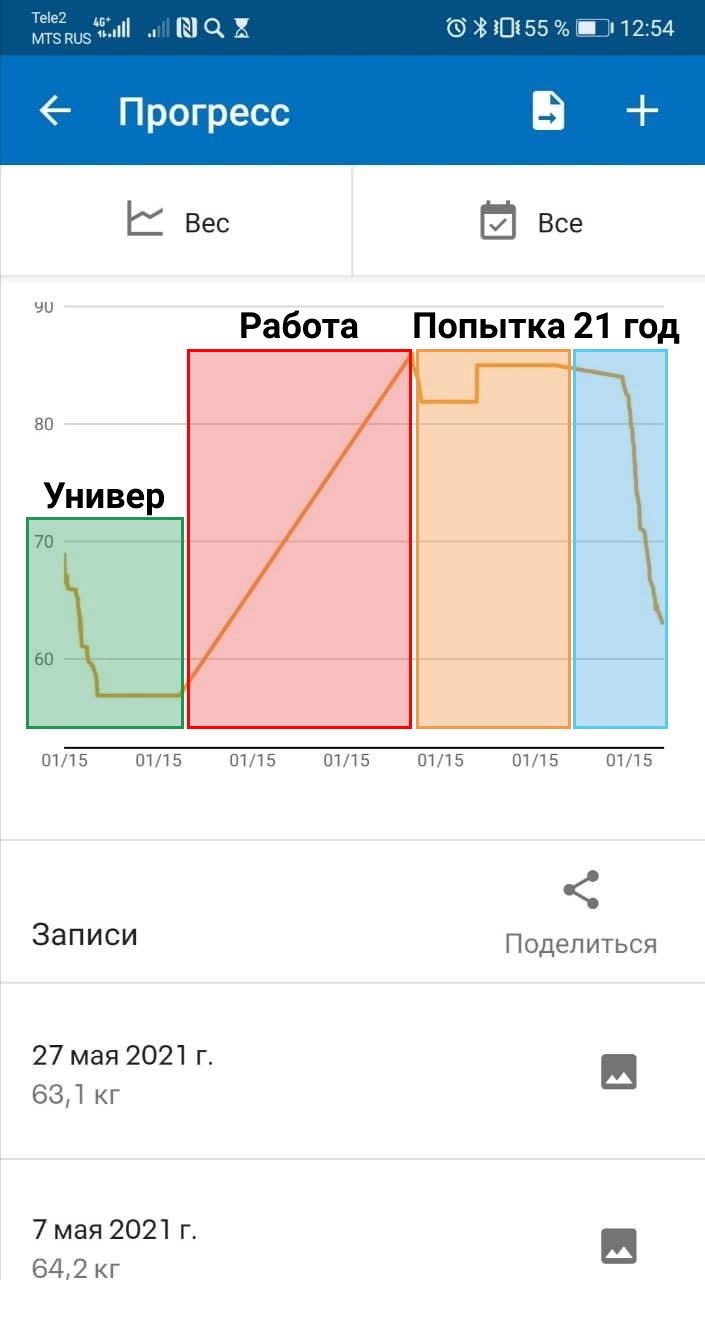Viewport: 705px width, 1339px height.
Task: Share progress via Поделиться
Action: [x=581, y=911]
